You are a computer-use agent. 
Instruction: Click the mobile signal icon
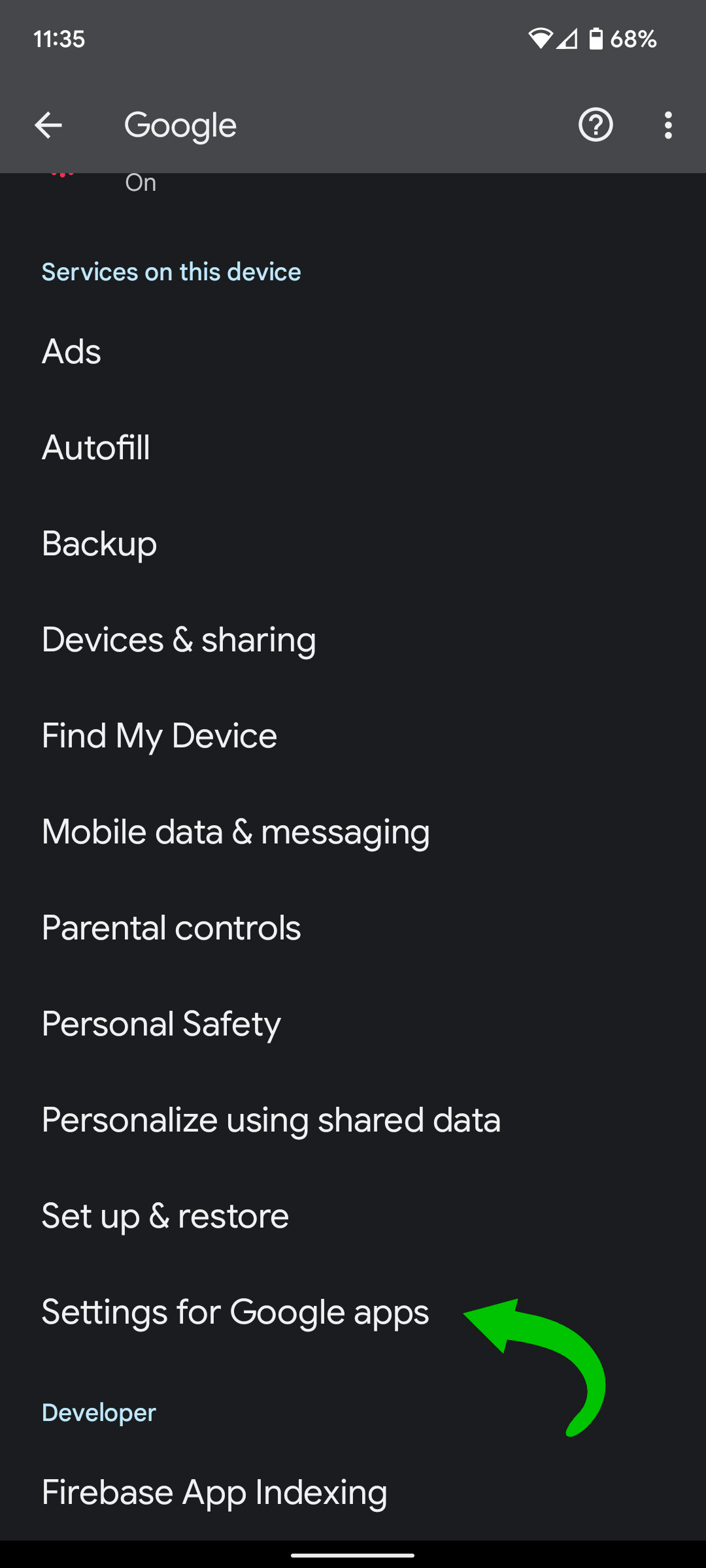568,39
